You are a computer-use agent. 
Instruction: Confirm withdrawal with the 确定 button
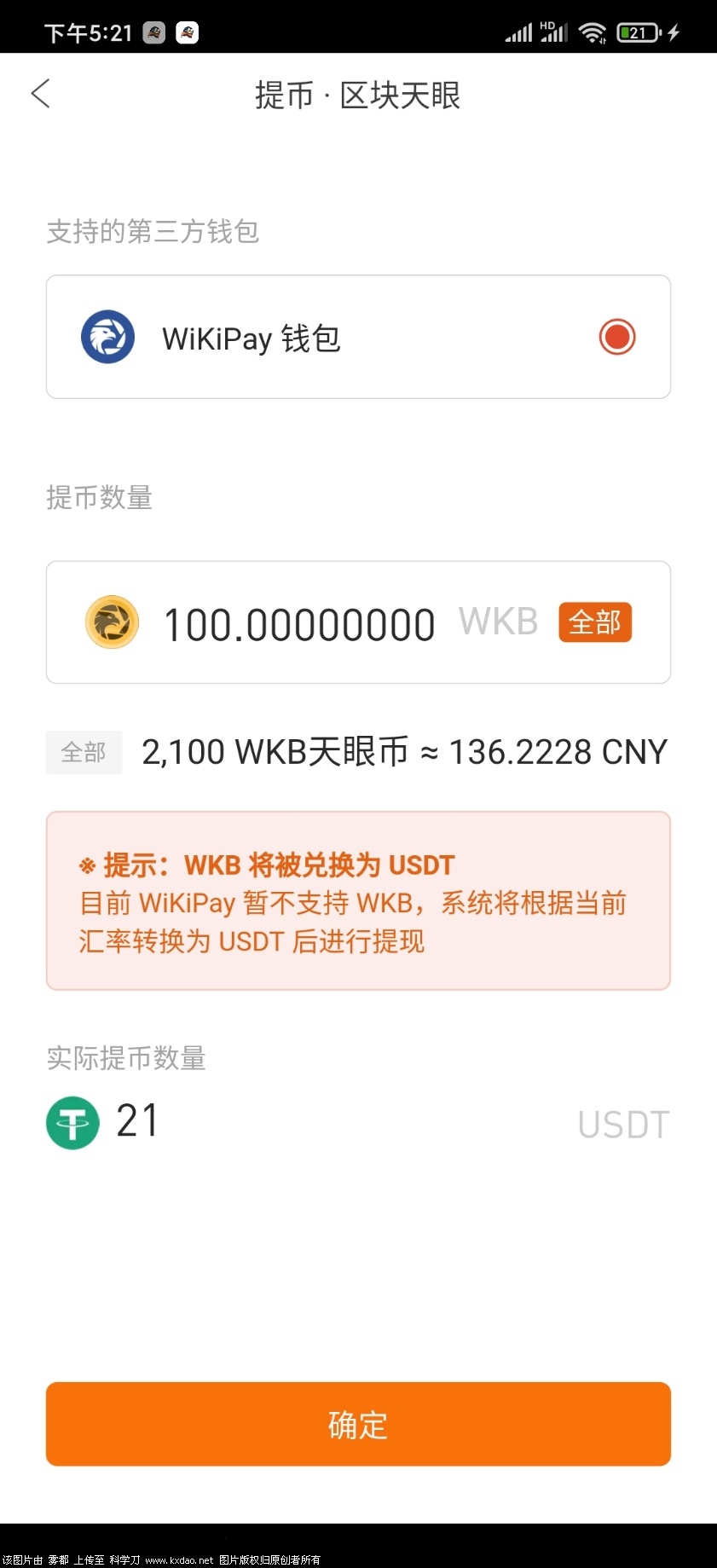point(358,1425)
